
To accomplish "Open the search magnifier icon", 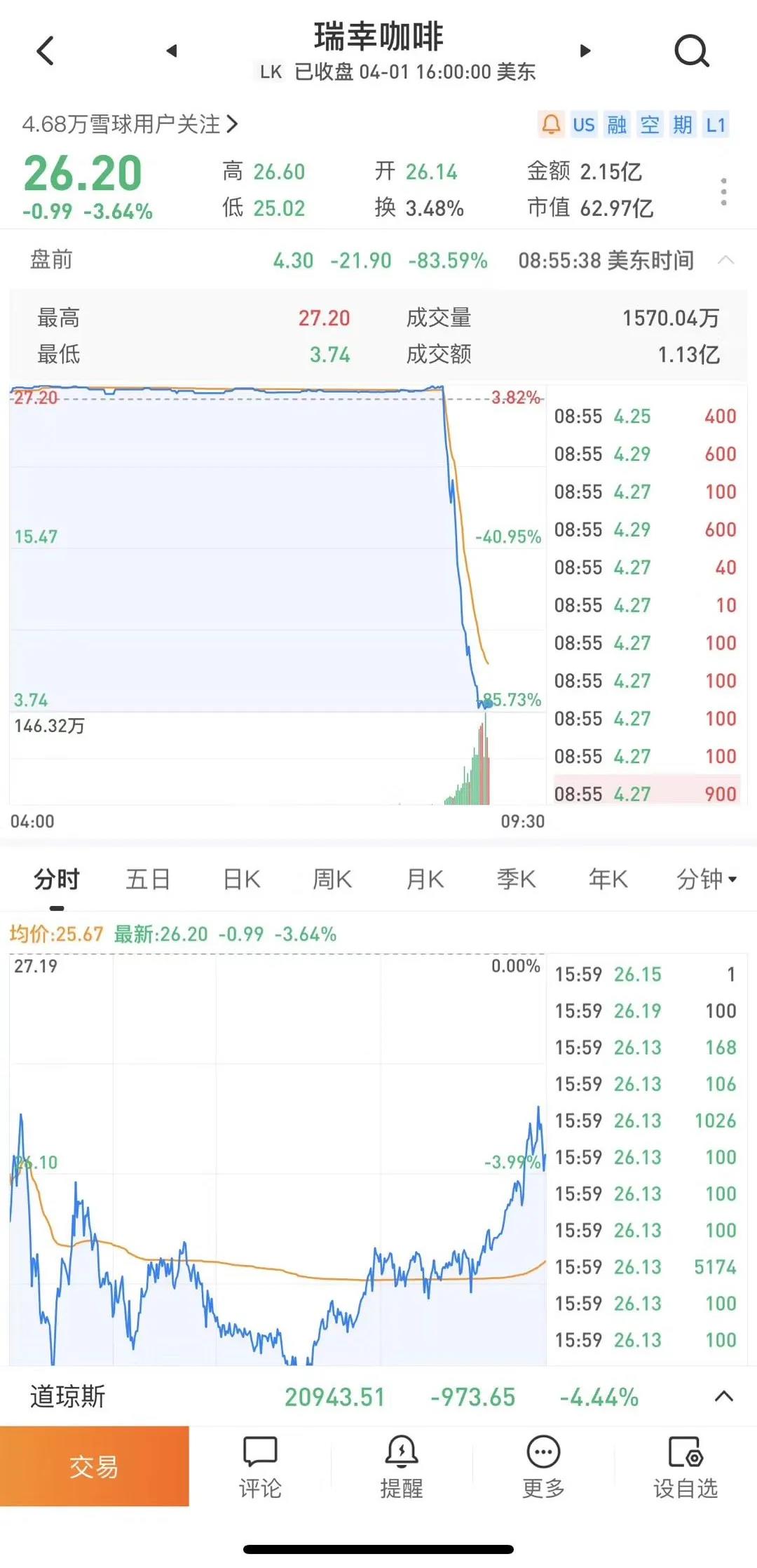I will (x=692, y=50).
